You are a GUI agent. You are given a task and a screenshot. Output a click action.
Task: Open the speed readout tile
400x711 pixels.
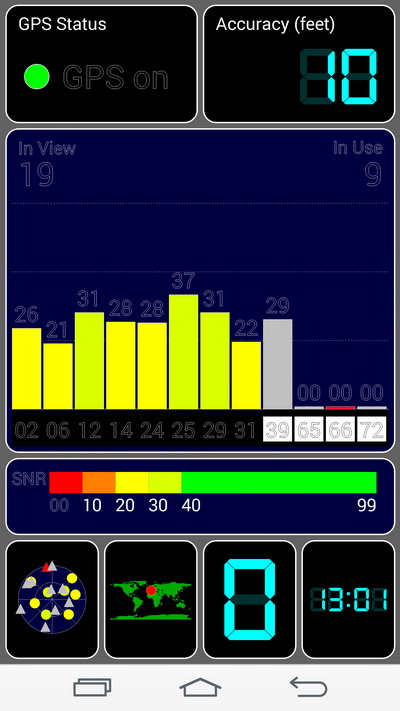pos(249,599)
